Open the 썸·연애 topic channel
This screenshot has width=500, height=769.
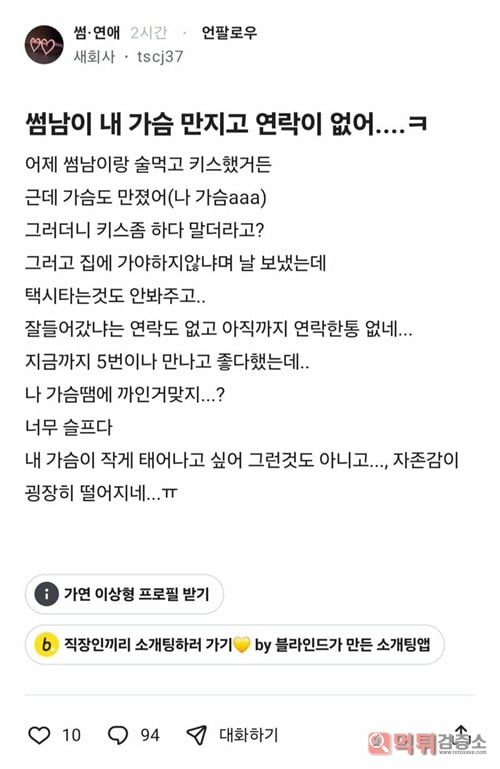[x=97, y=33]
